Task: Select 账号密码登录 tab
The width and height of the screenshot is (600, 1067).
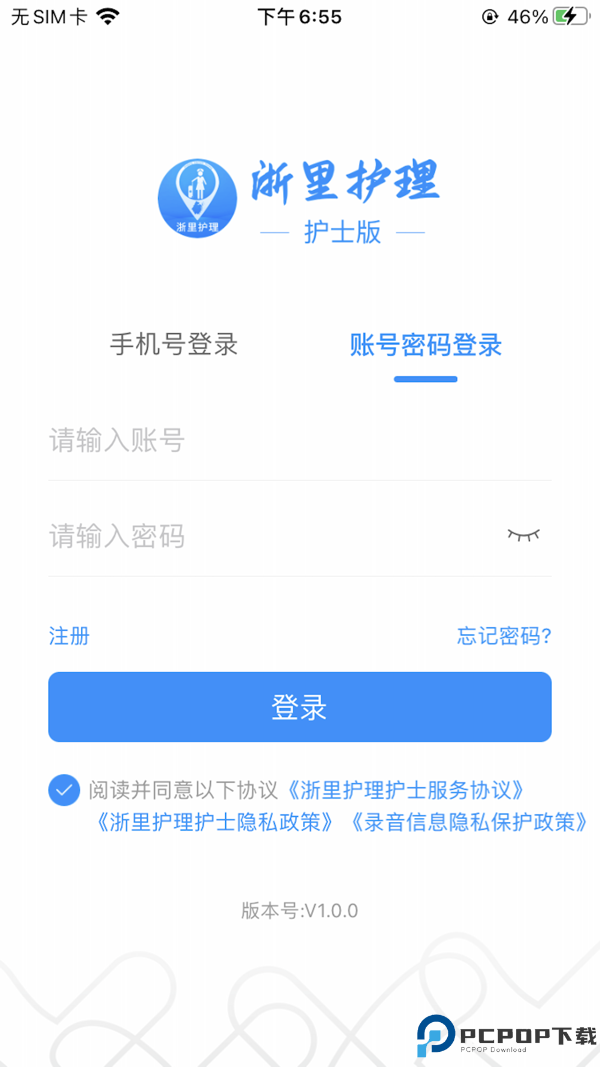Action: click(425, 345)
